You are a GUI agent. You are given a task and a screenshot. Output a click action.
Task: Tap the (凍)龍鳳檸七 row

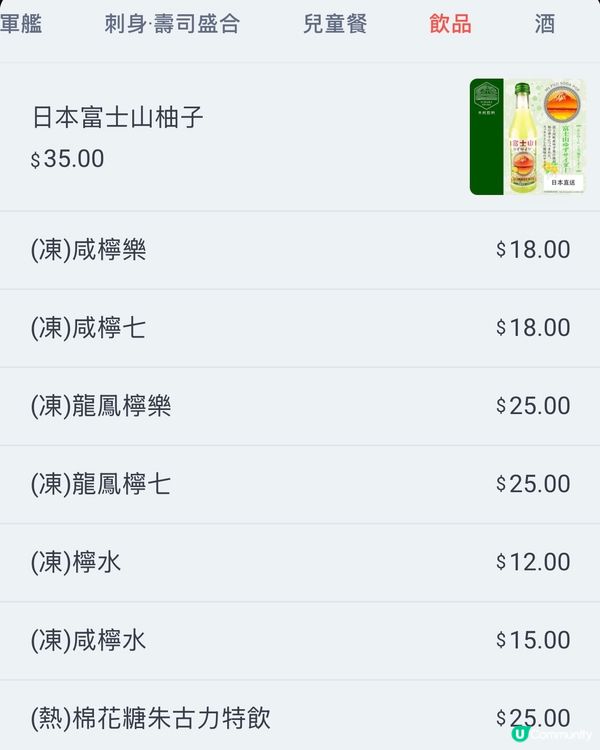[x=300, y=484]
